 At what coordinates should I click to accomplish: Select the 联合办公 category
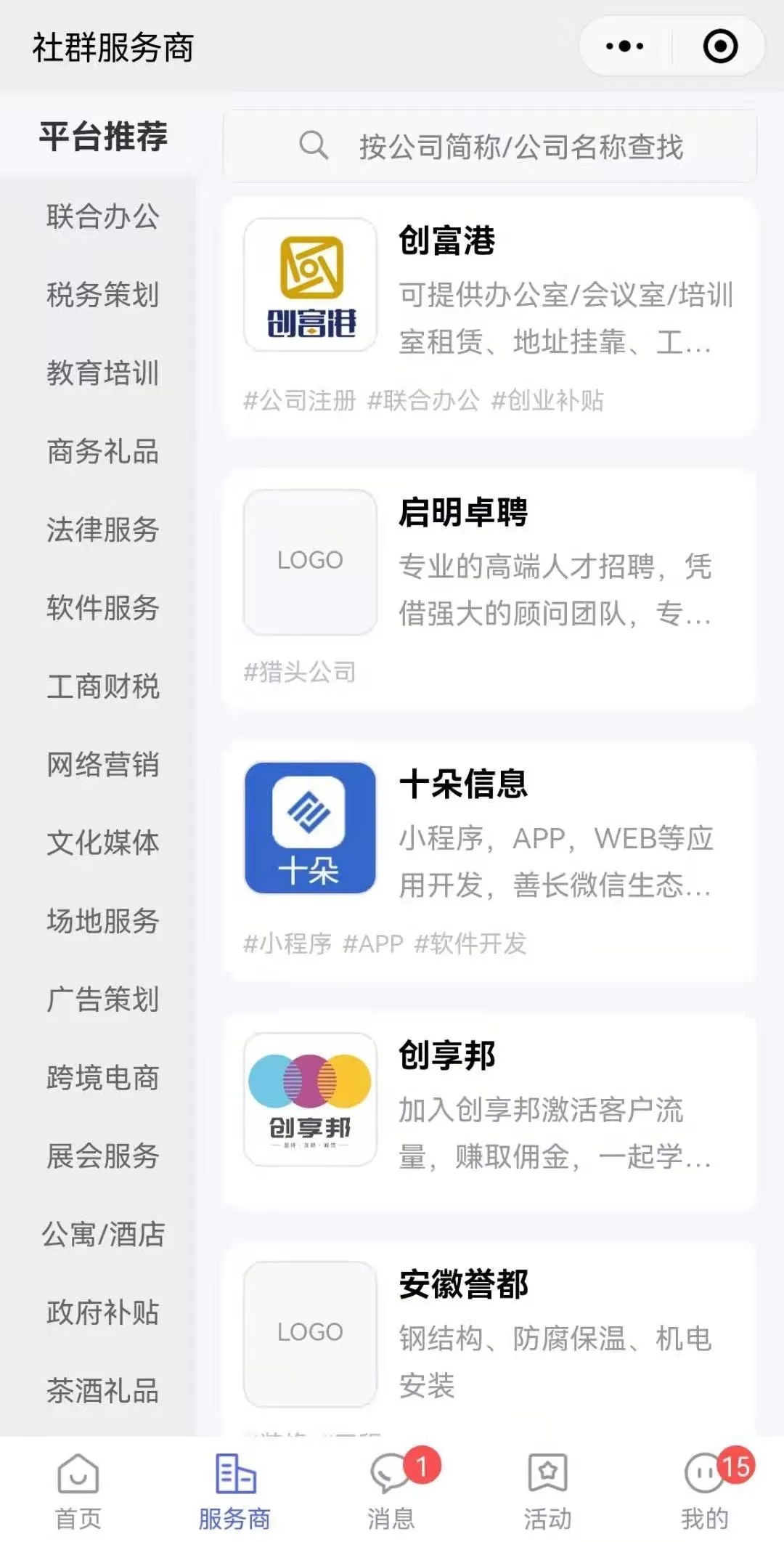click(102, 216)
